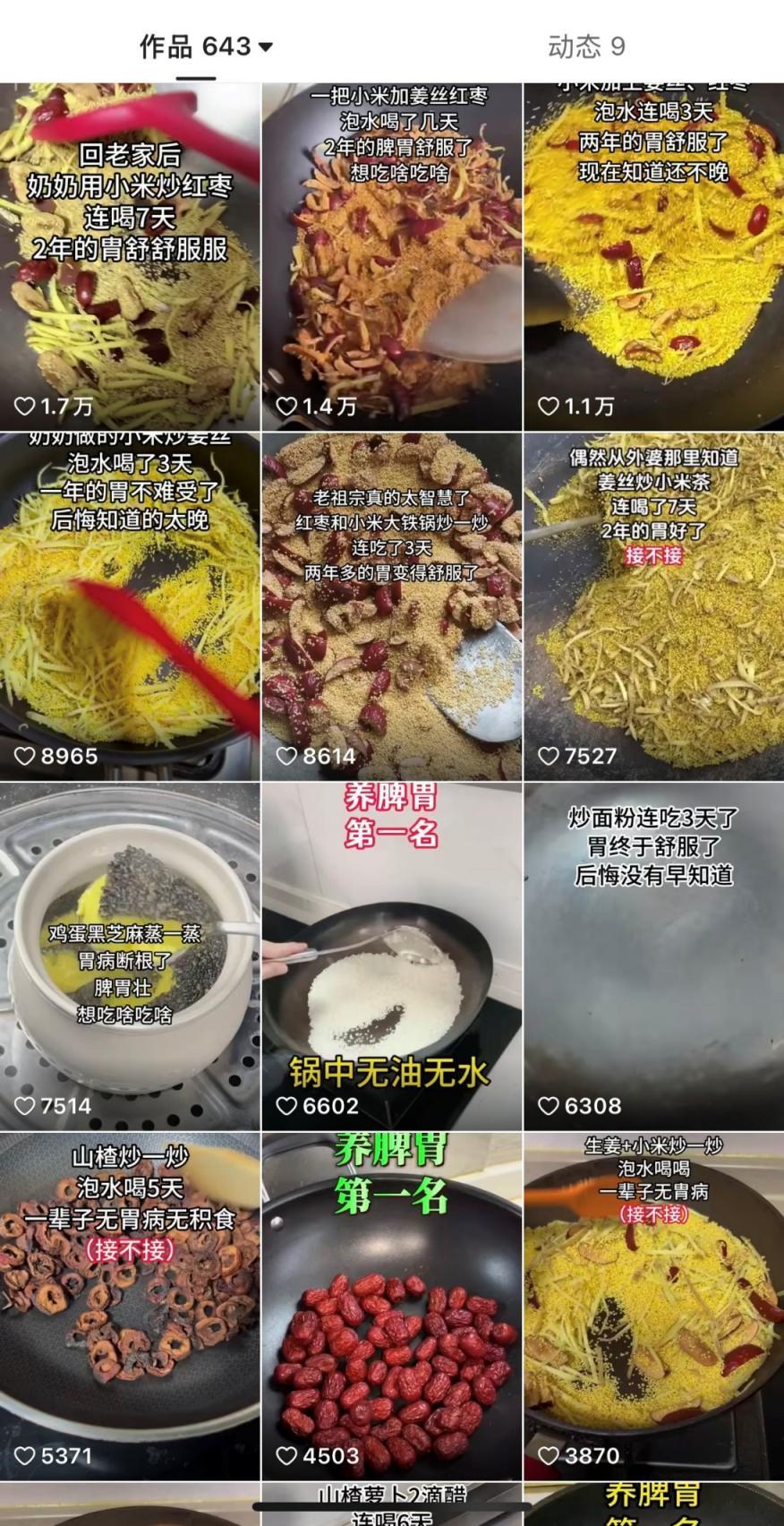Open the red dates video with 4503 likes
This screenshot has width=784, height=1526.
point(391,1307)
